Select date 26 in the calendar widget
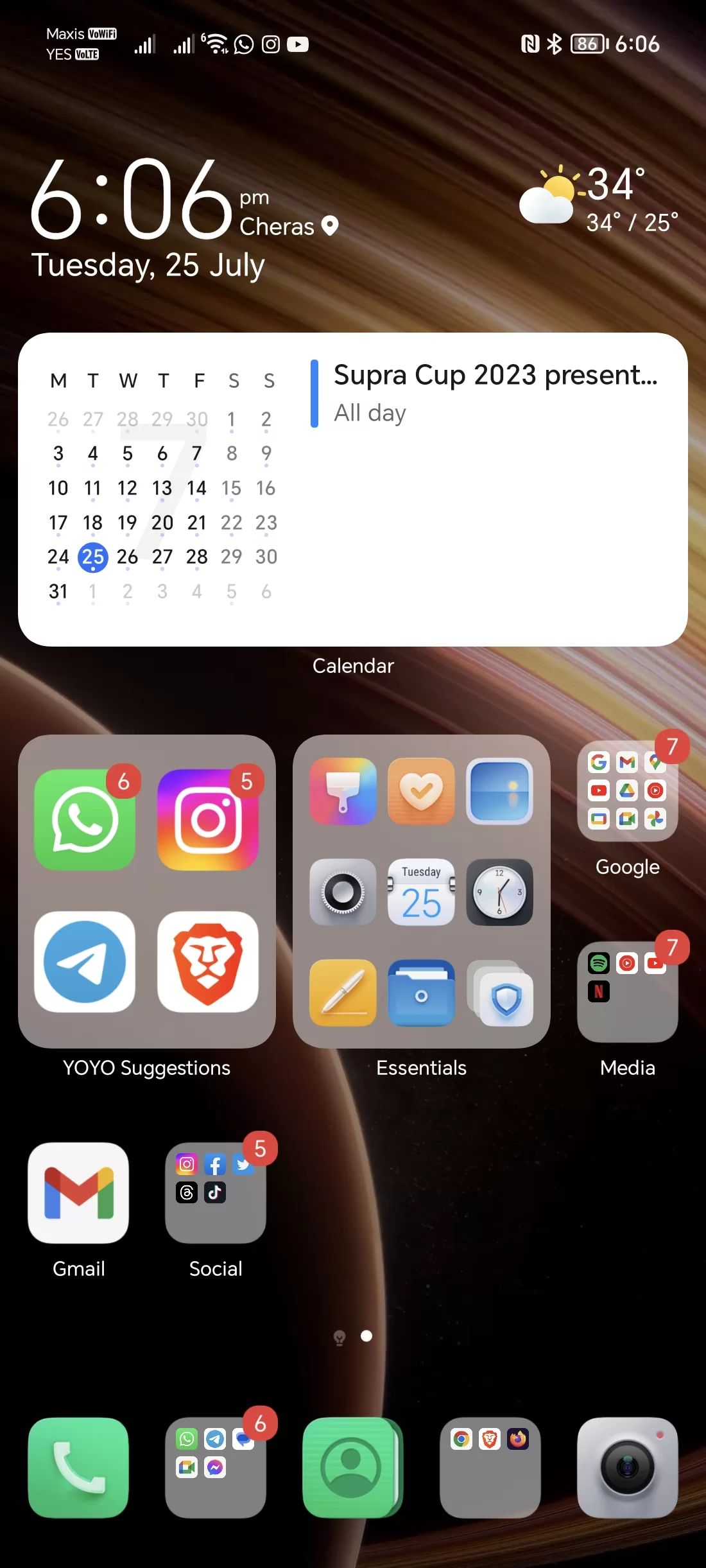 click(x=127, y=557)
